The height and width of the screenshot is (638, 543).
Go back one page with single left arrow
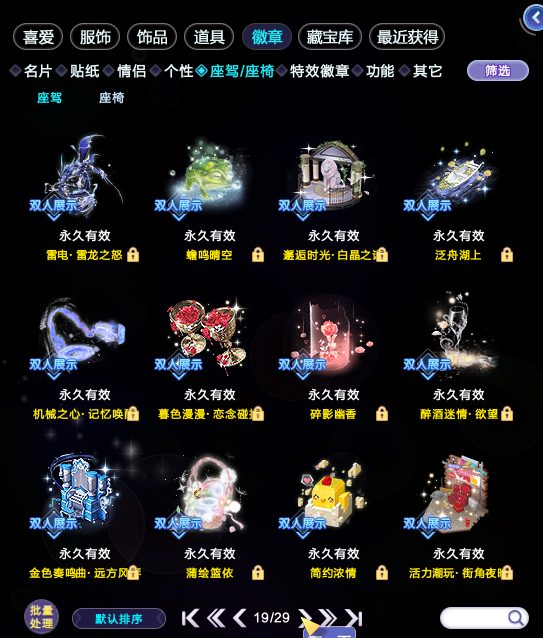[x=240, y=618]
